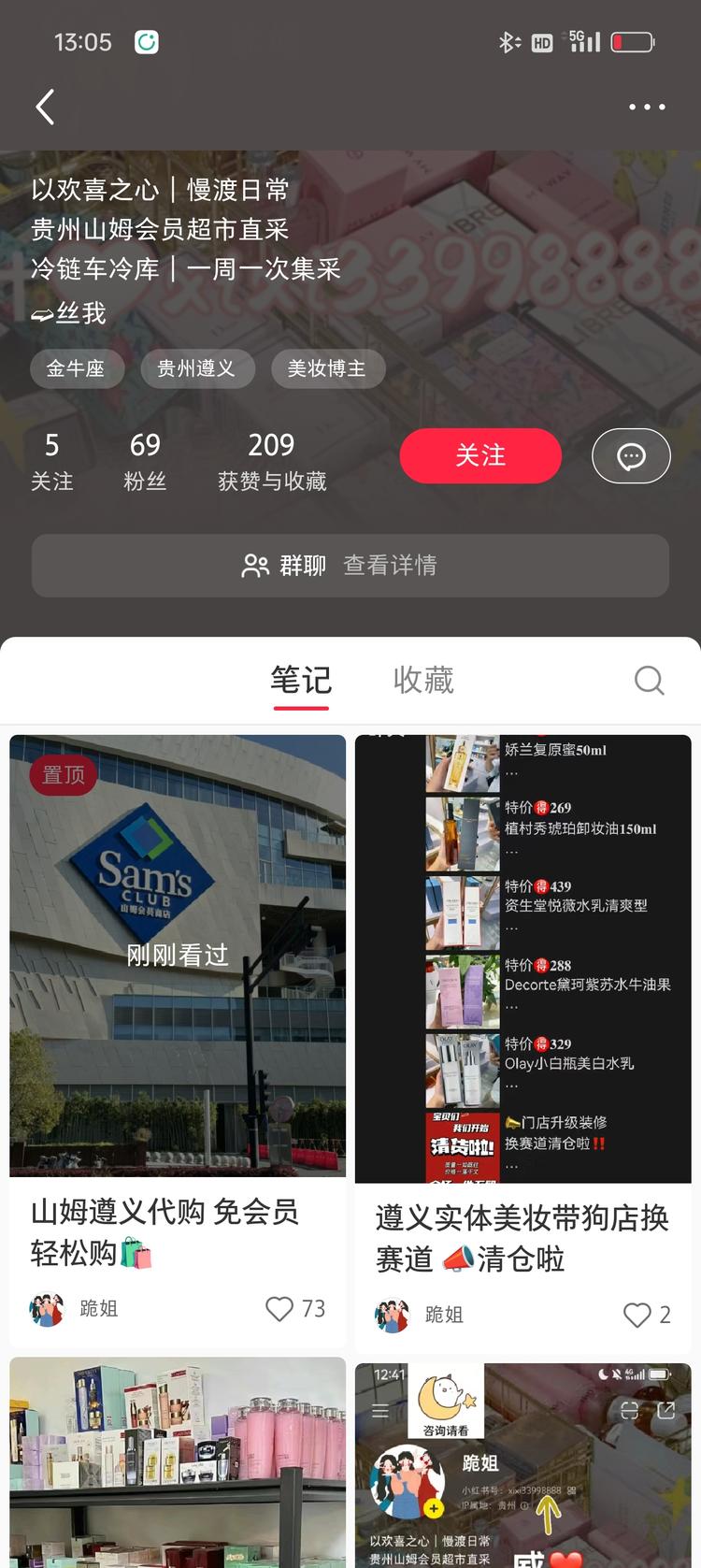The width and height of the screenshot is (701, 1568).
Task: Tap 跪姐 avatar on the clearance note
Action: click(393, 1314)
